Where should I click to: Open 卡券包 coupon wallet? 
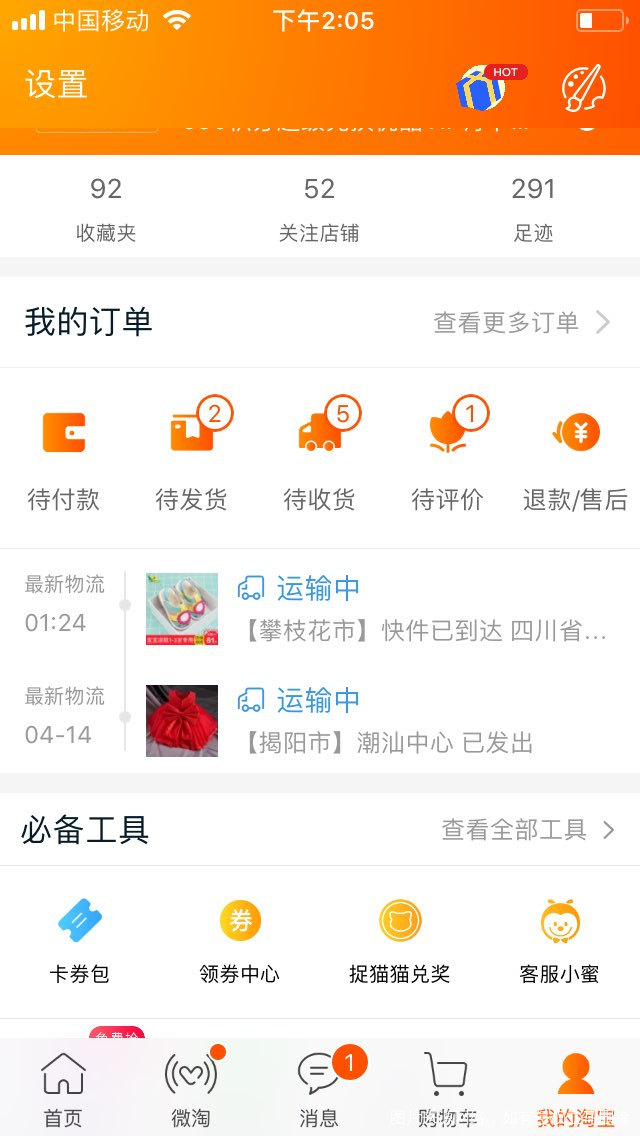point(80,941)
